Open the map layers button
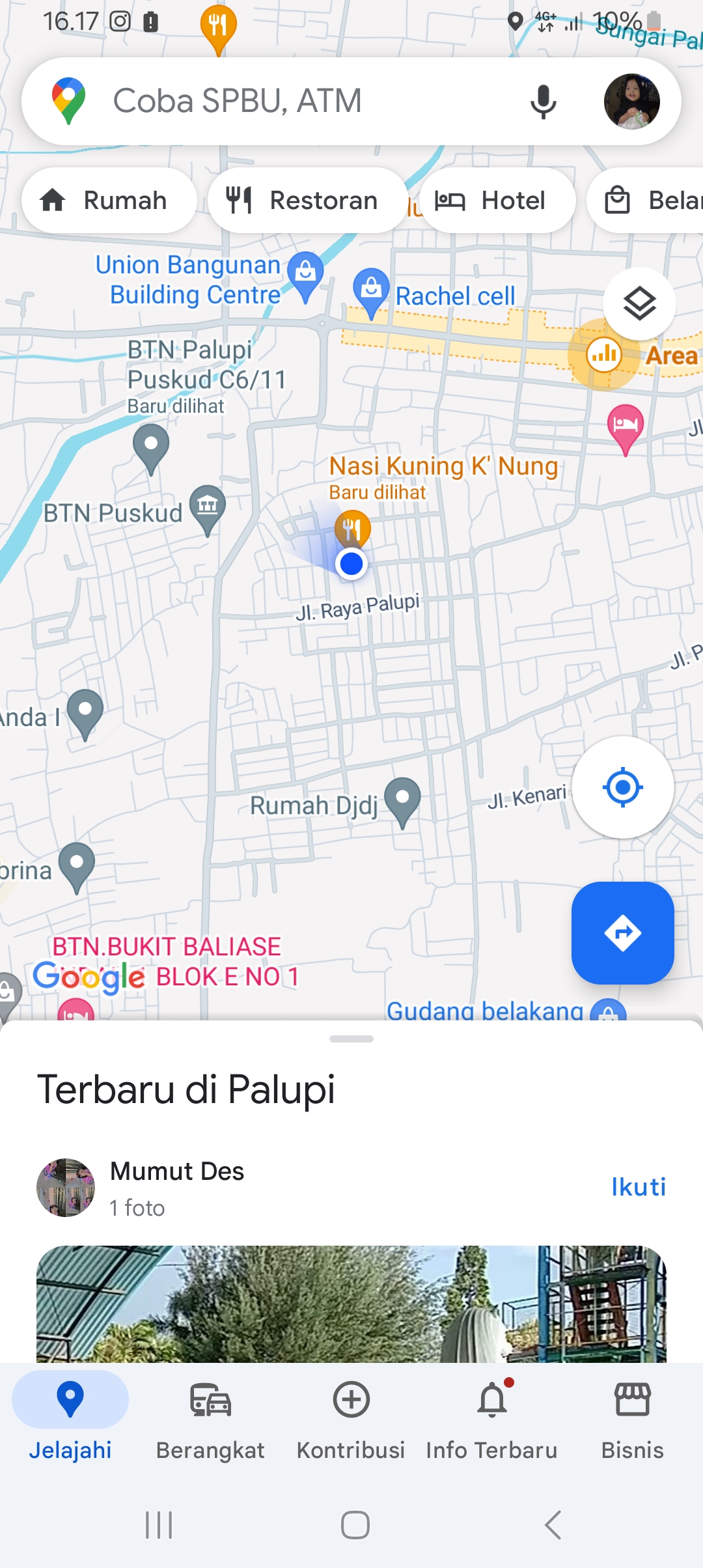 click(x=639, y=303)
